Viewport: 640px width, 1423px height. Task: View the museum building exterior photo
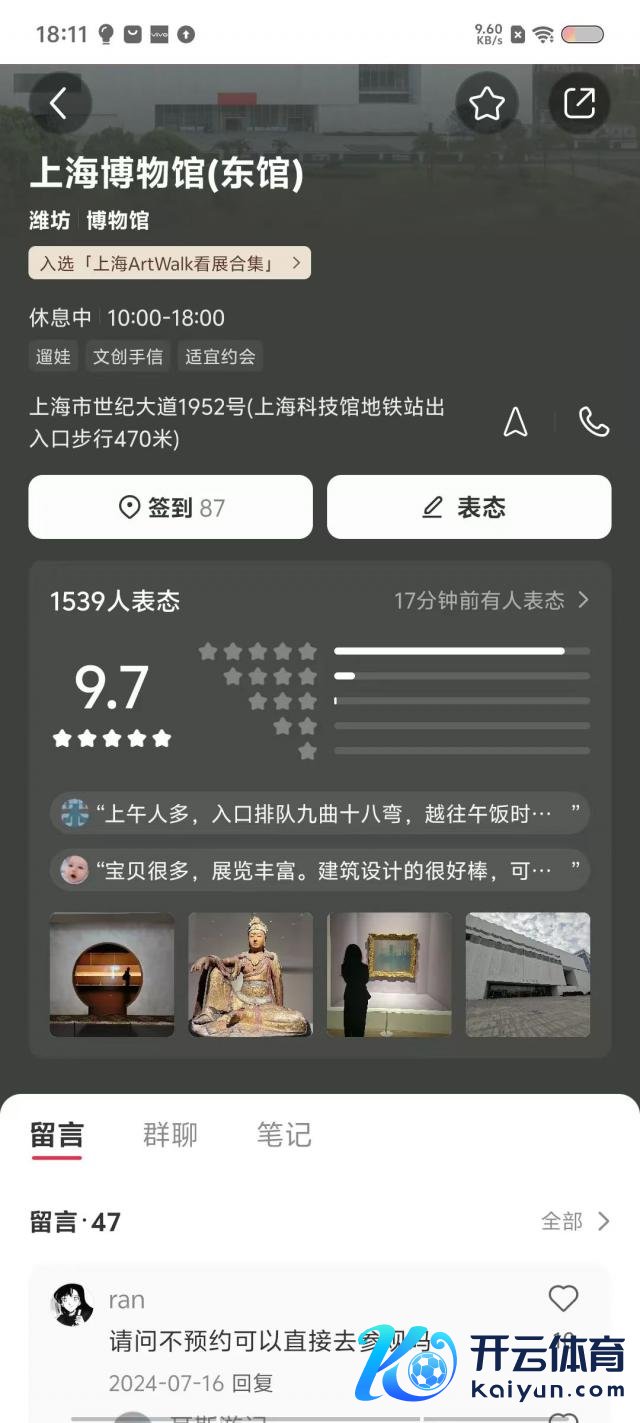tap(528, 974)
